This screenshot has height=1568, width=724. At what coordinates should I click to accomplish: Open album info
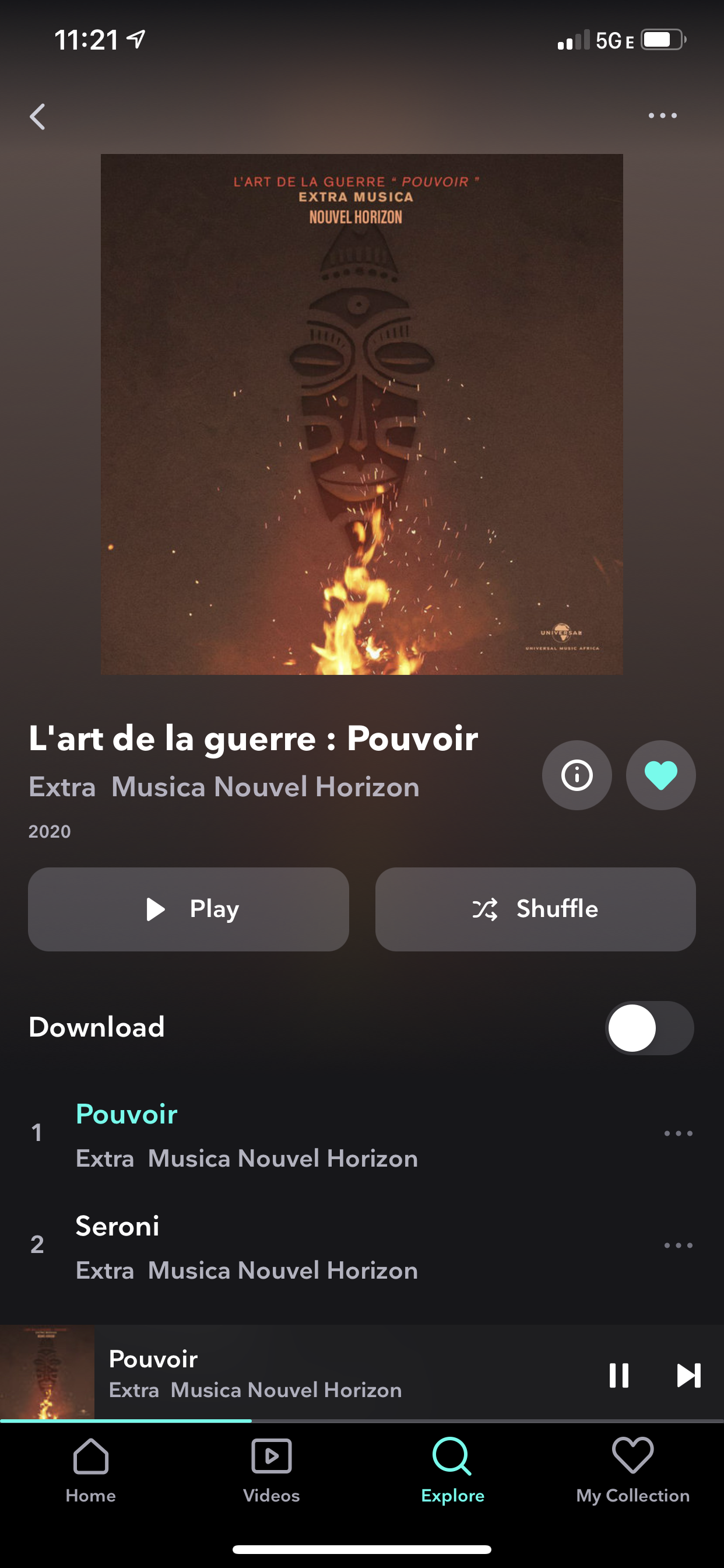576,775
